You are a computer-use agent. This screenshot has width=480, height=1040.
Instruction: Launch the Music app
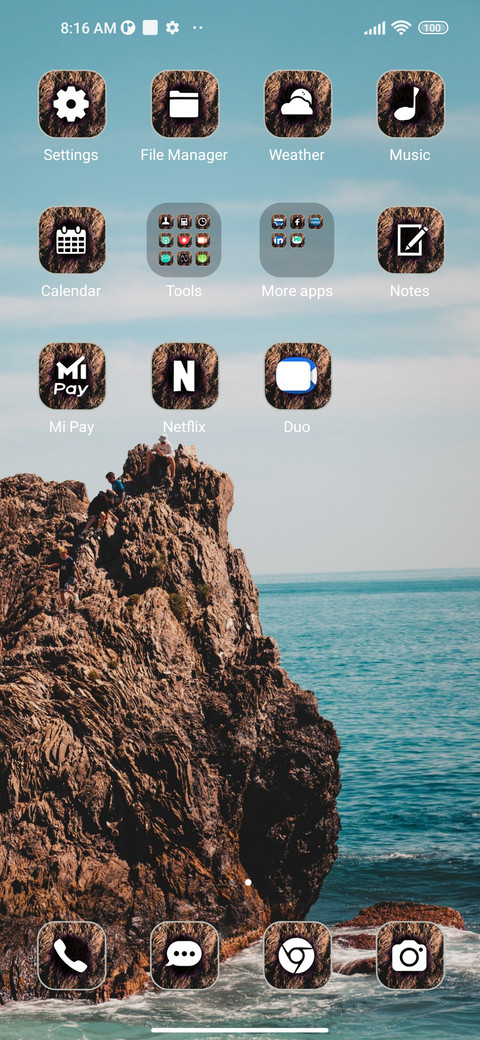(x=410, y=104)
